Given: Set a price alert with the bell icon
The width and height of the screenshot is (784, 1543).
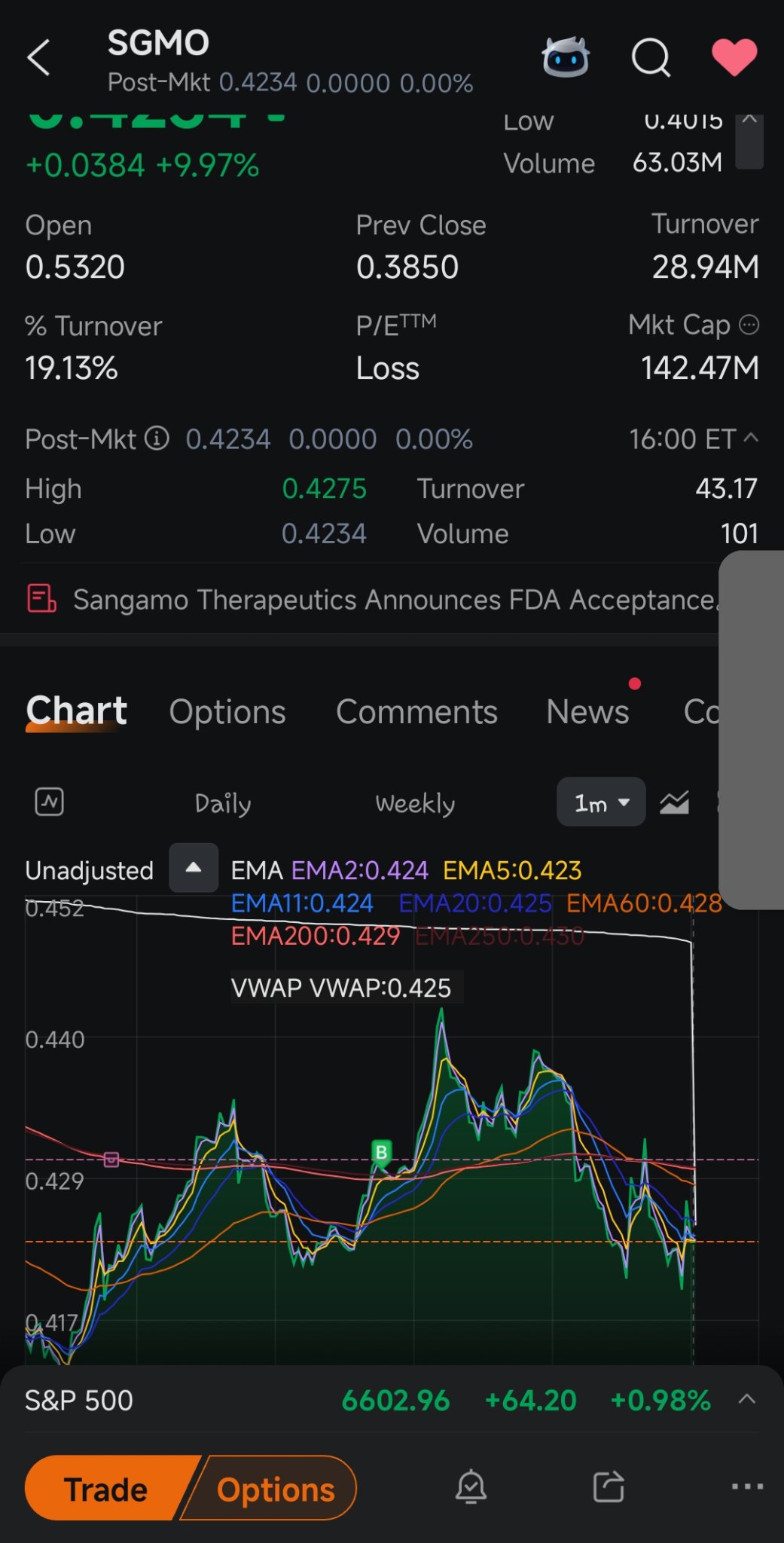Looking at the screenshot, I should pyautogui.click(x=471, y=1488).
